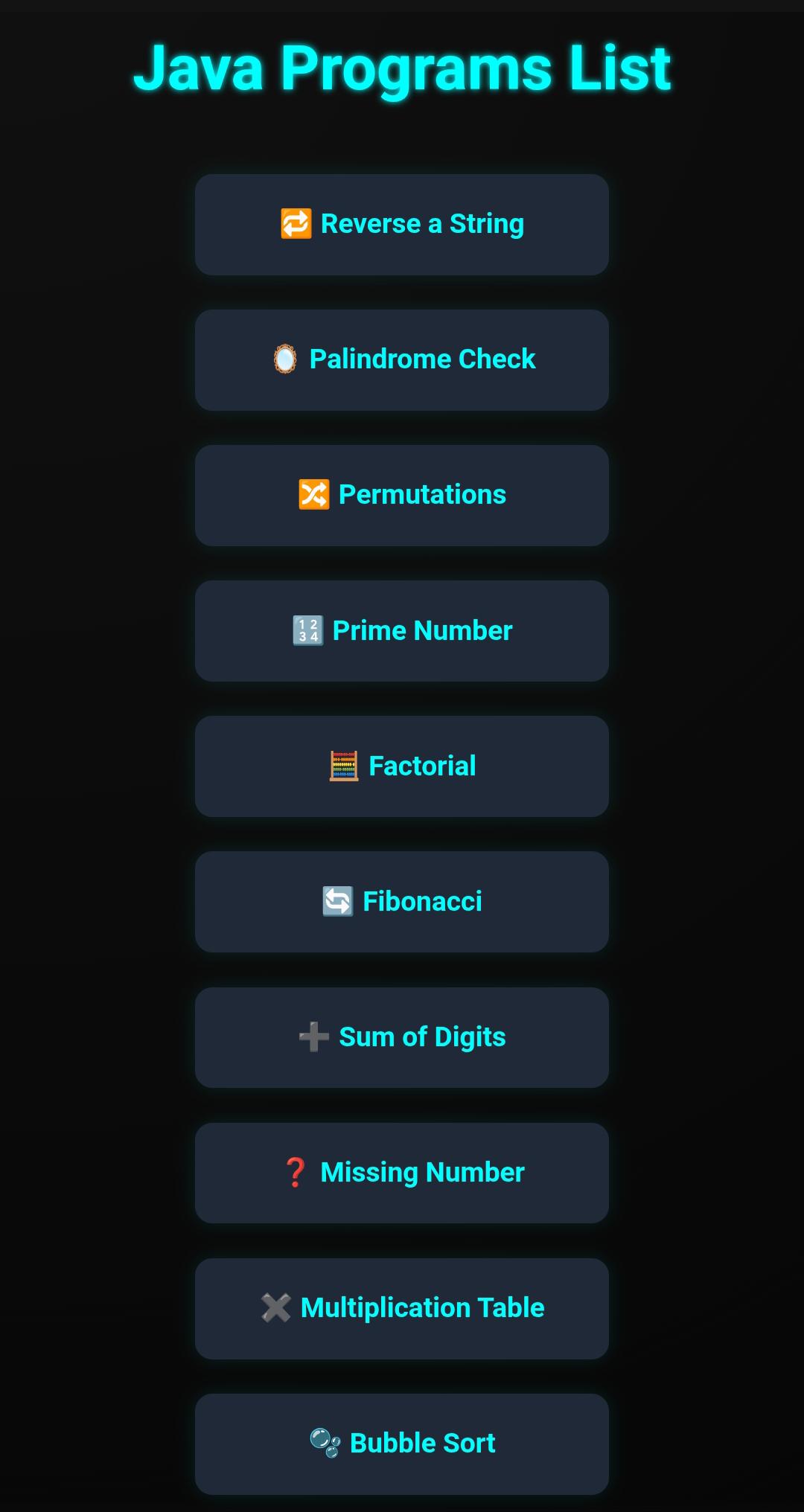Select the bubbles icon next to Bubble Sort

(325, 1443)
